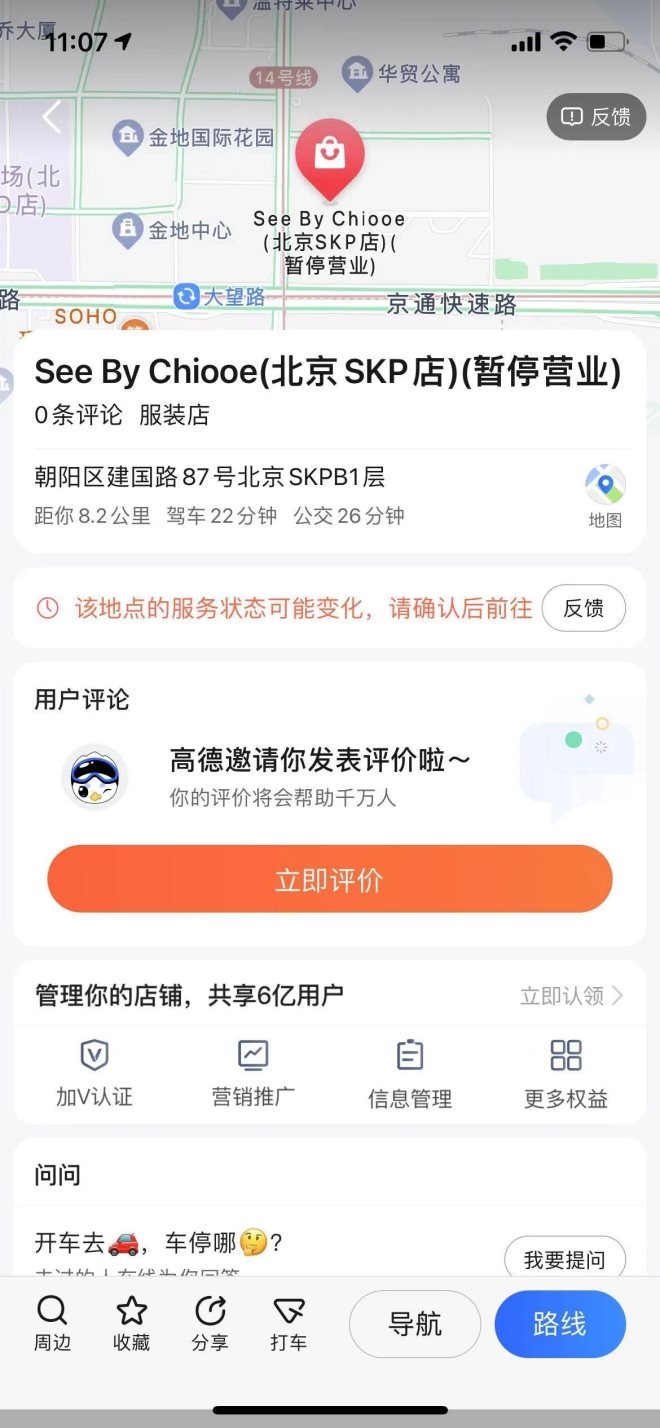This screenshot has height=1428, width=660.
Task: Select 加V认证
Action: pyautogui.click(x=94, y=1071)
